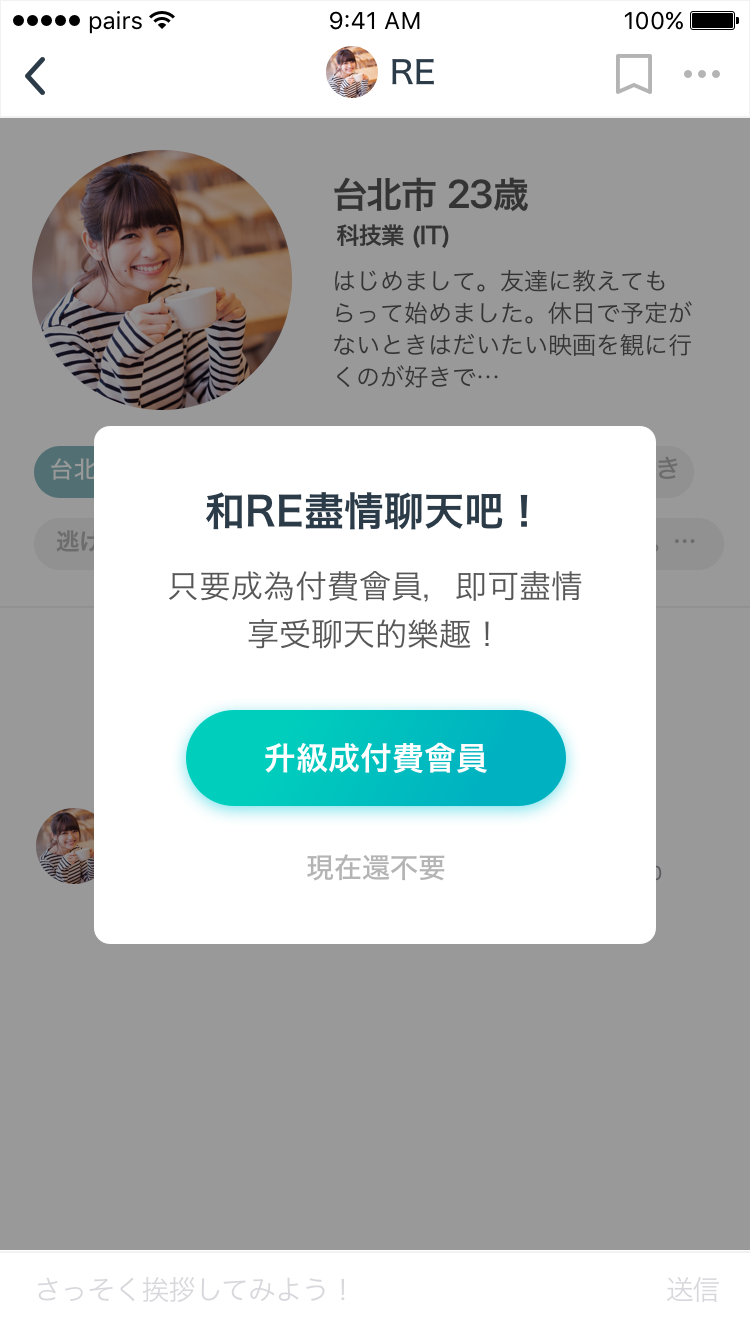Bookmark RE's profile
Screen dimensions: 750x1334
tap(633, 75)
